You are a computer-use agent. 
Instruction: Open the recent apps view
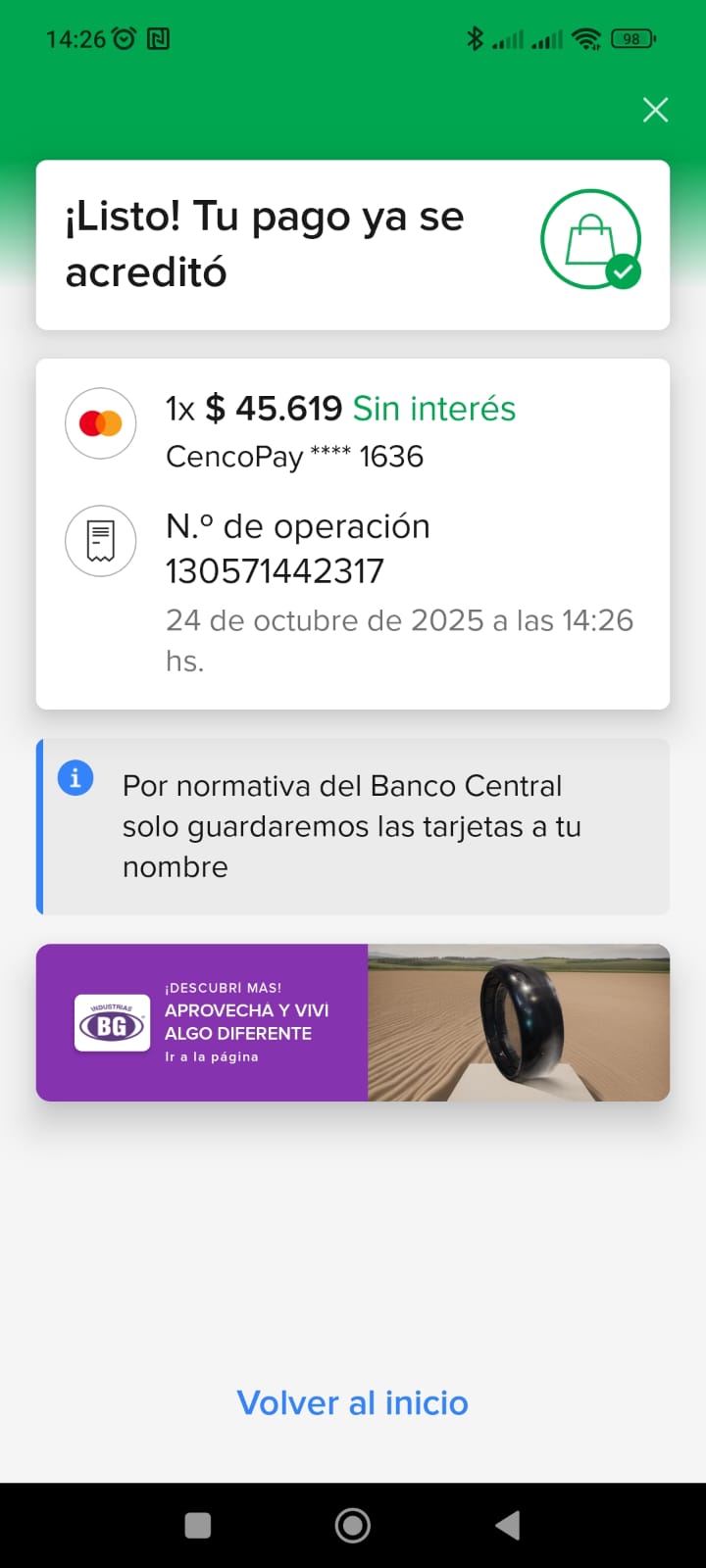198,1525
